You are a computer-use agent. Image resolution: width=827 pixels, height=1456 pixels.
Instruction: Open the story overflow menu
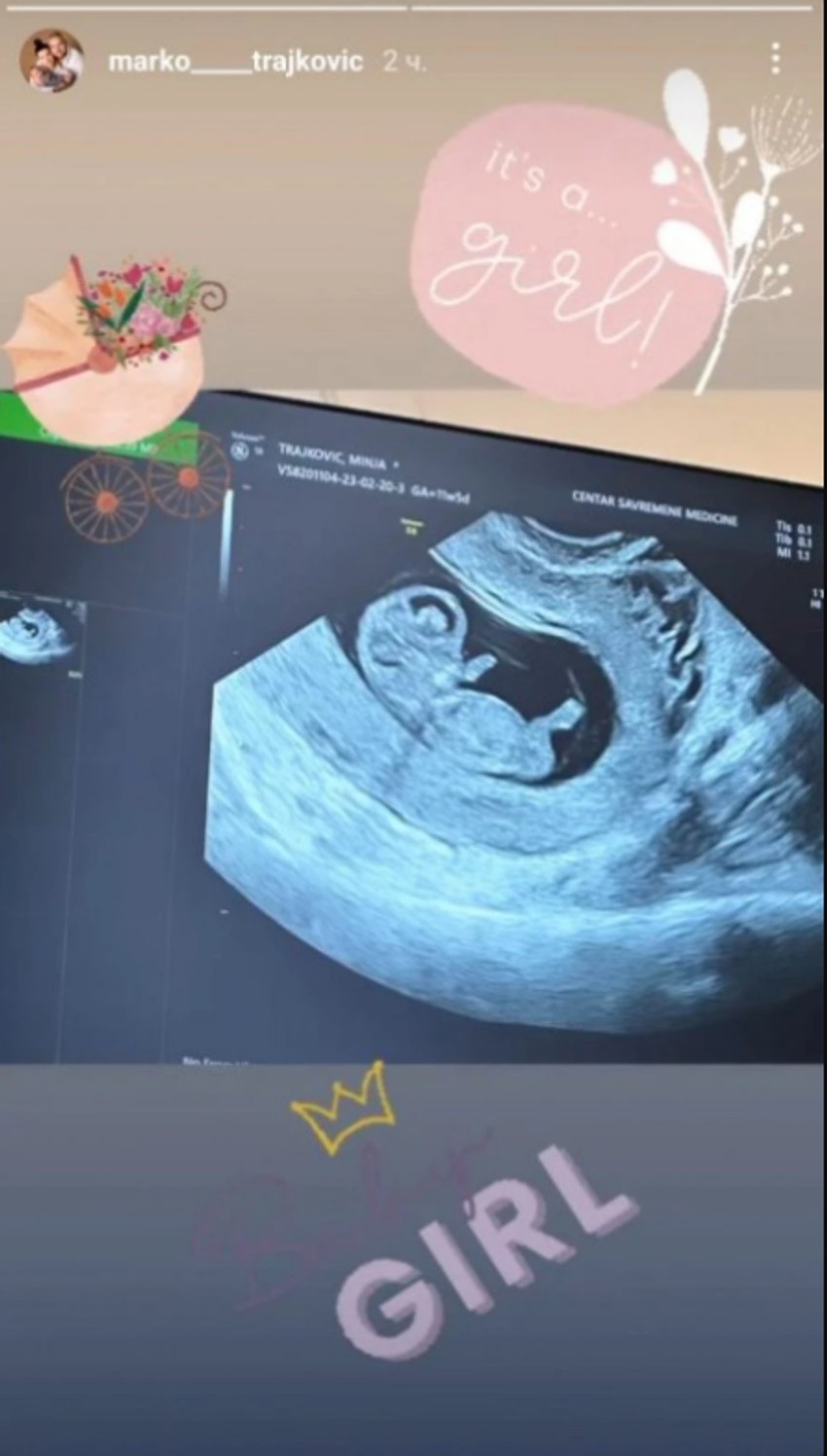[775, 59]
